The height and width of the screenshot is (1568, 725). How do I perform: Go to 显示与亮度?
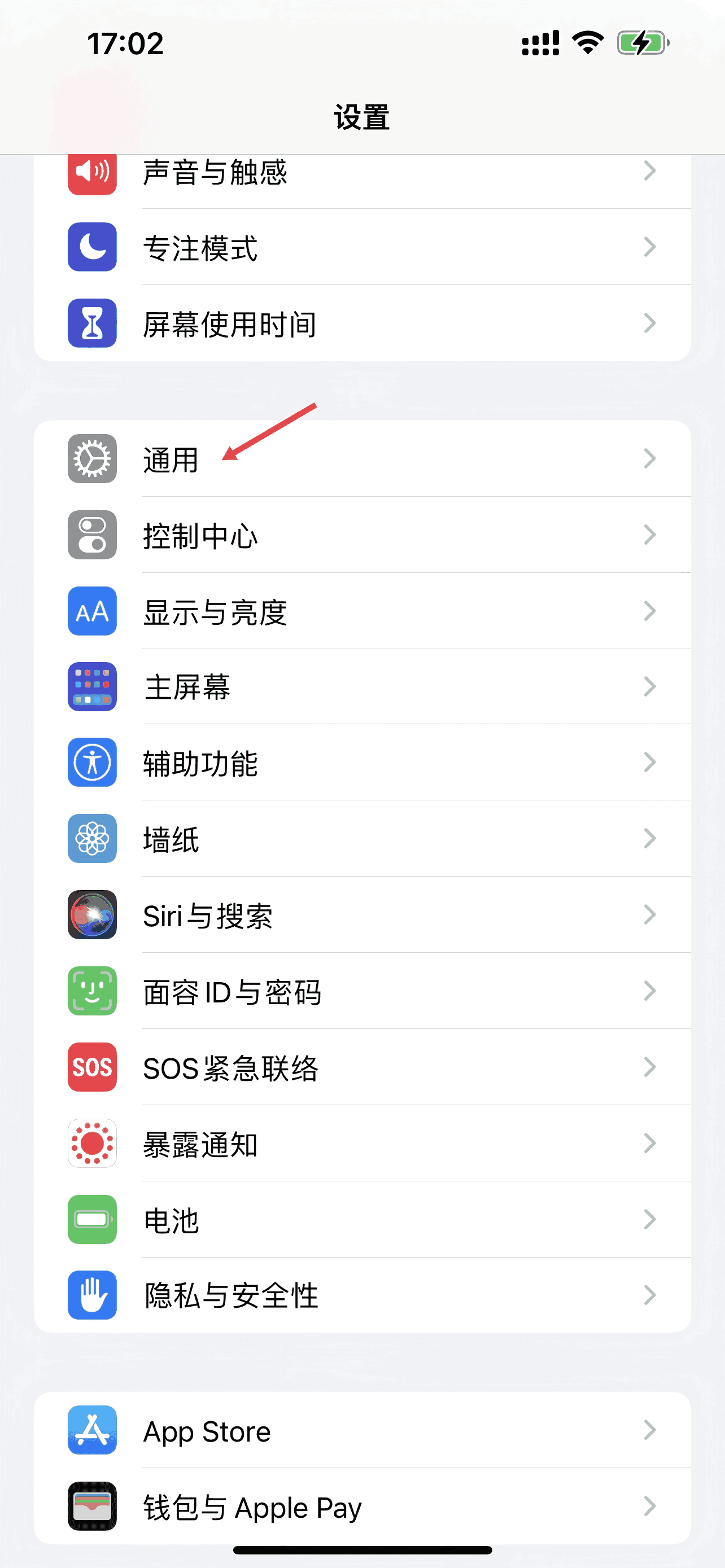tap(361, 611)
